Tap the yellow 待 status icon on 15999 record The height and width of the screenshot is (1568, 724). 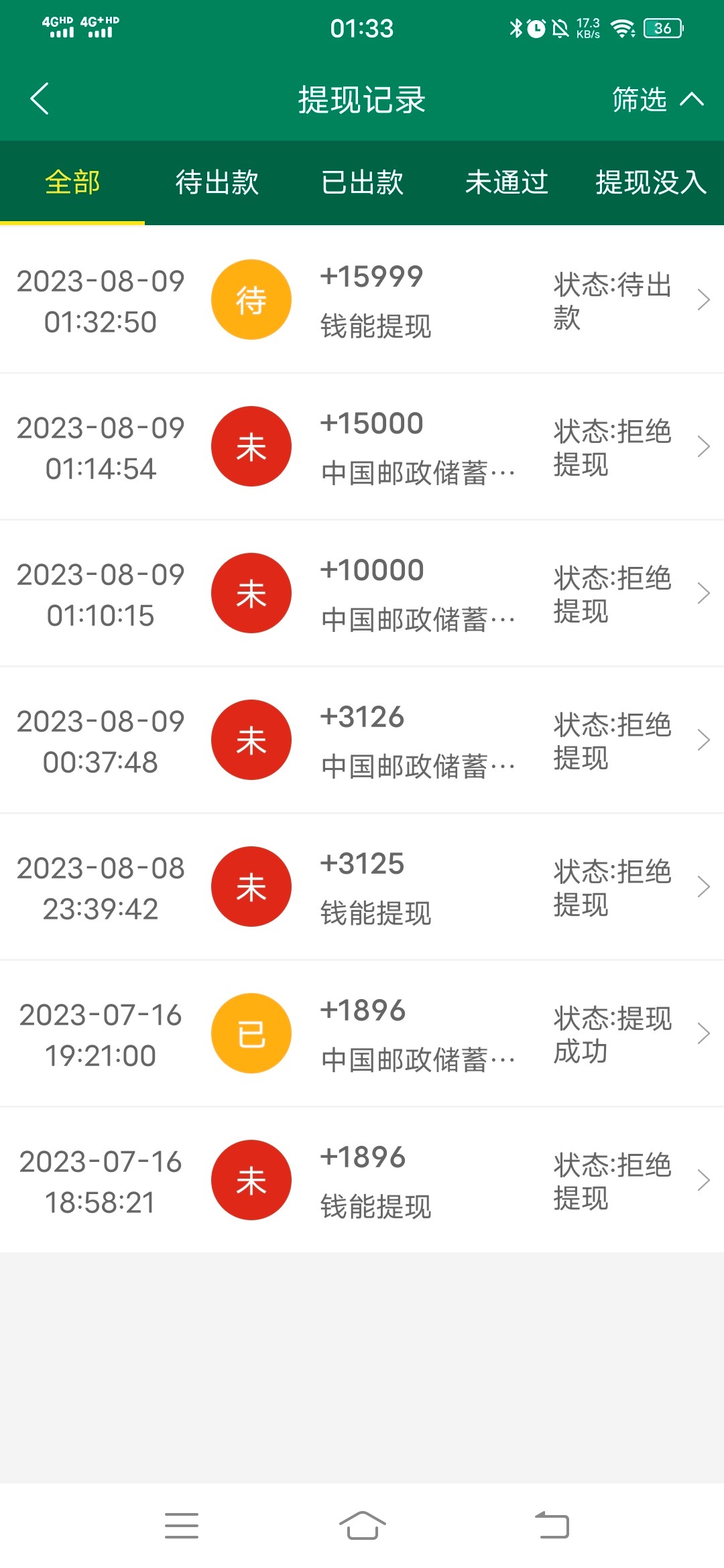pyautogui.click(x=251, y=299)
